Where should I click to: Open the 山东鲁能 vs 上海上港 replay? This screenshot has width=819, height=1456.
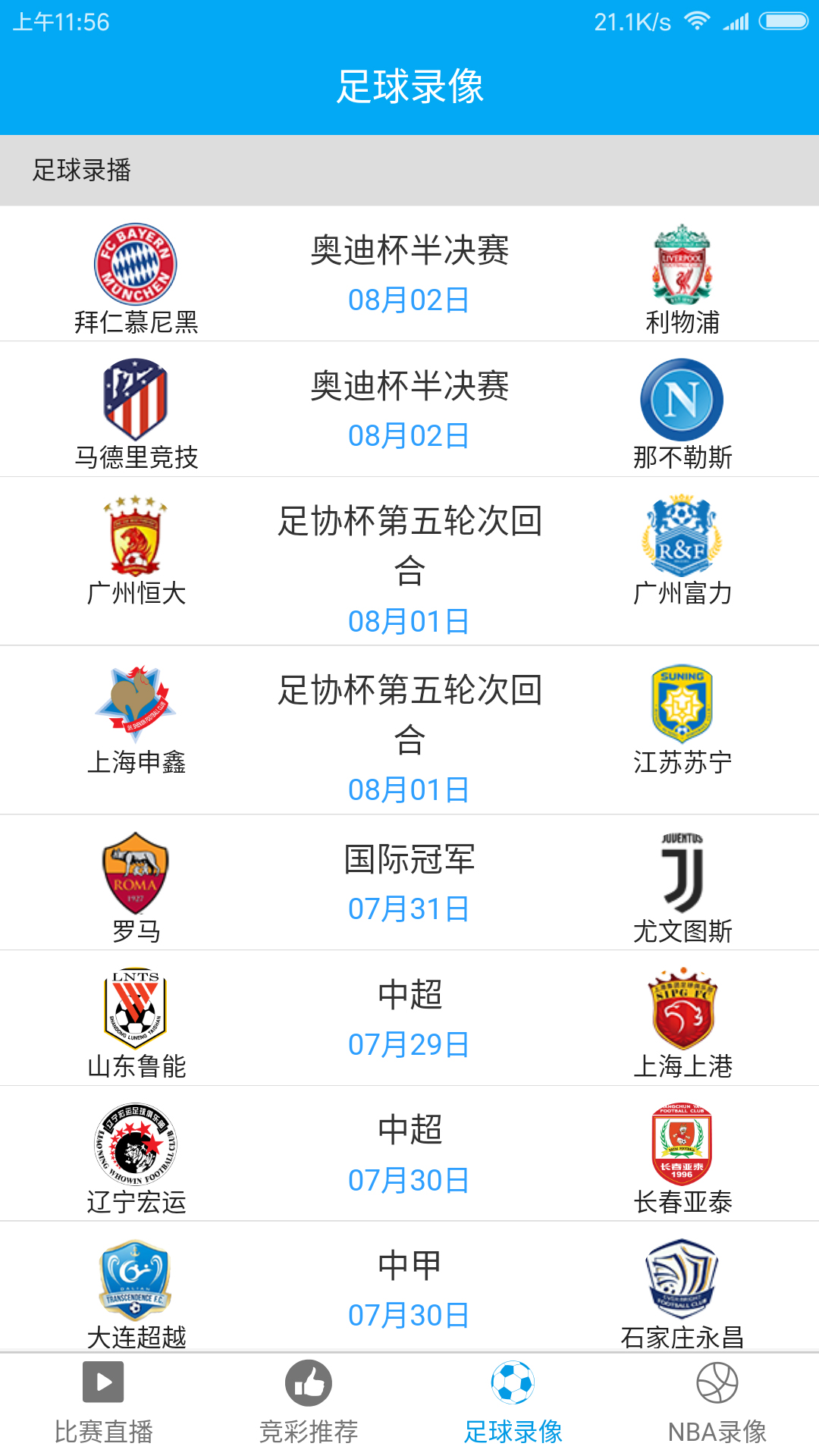pos(409,1018)
